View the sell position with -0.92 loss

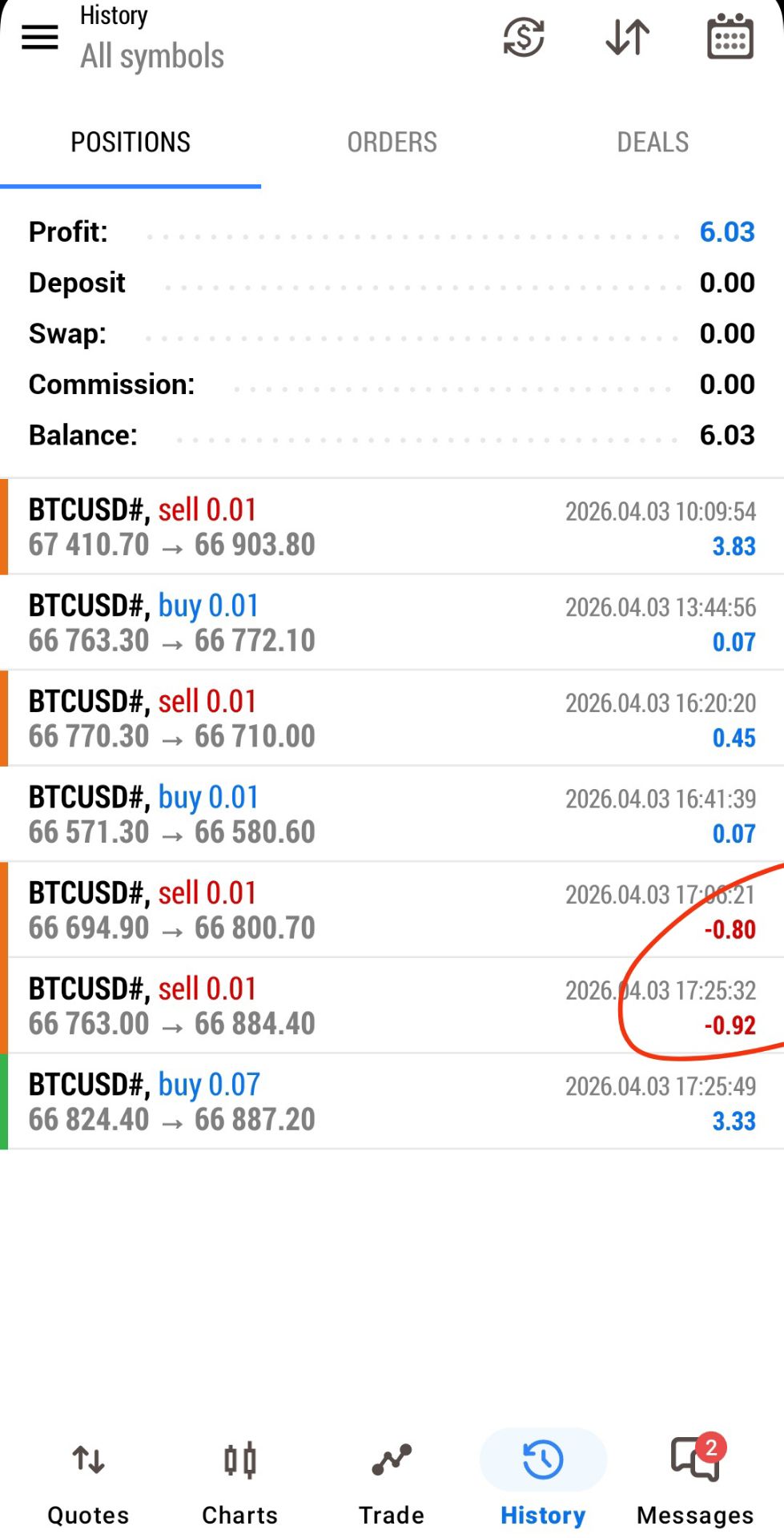392,1005
